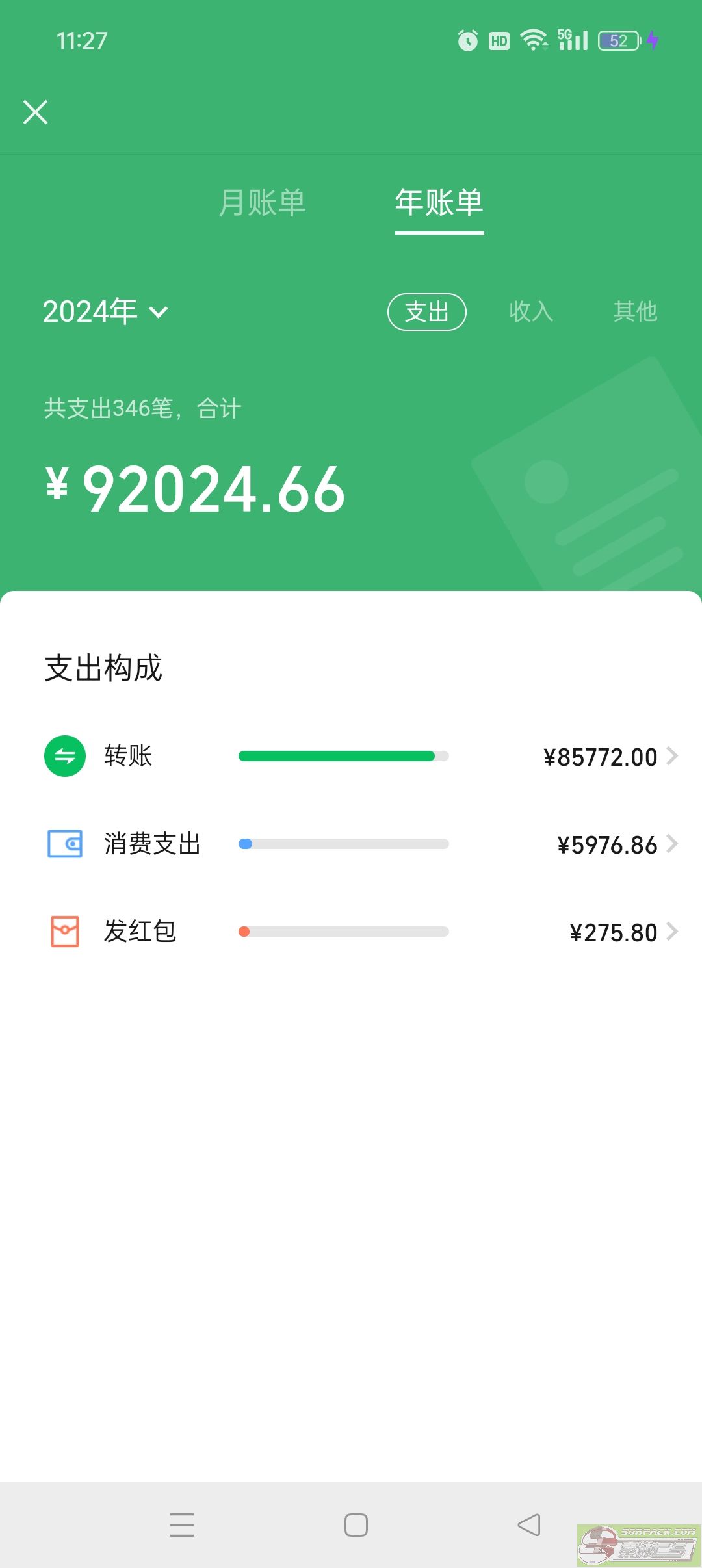Image resolution: width=702 pixels, height=1568 pixels.
Task: Open the 2024年 year picker
Action: (x=105, y=311)
